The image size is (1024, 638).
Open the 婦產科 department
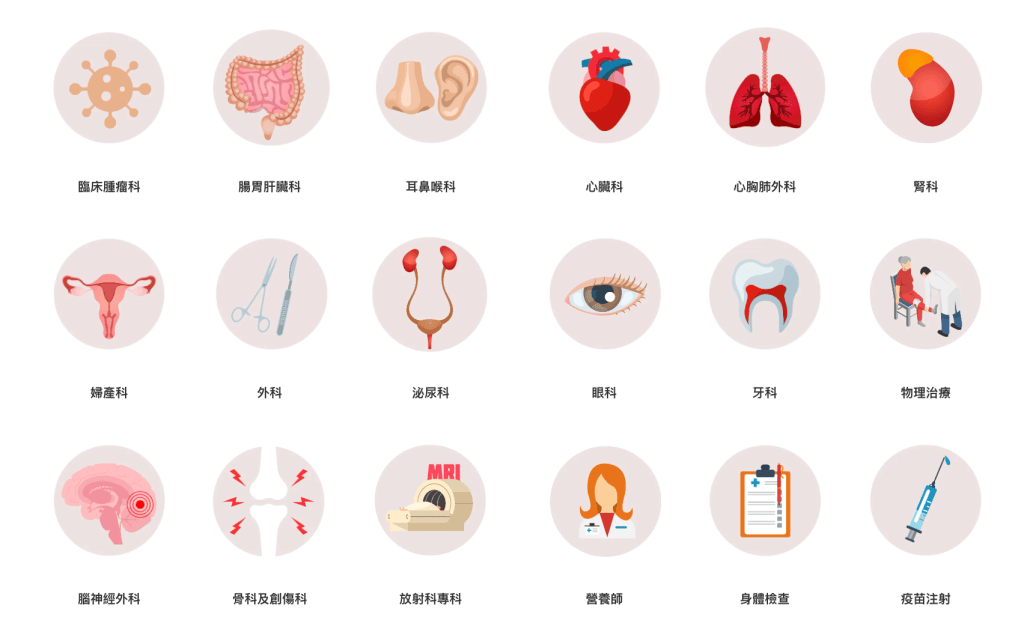point(109,294)
